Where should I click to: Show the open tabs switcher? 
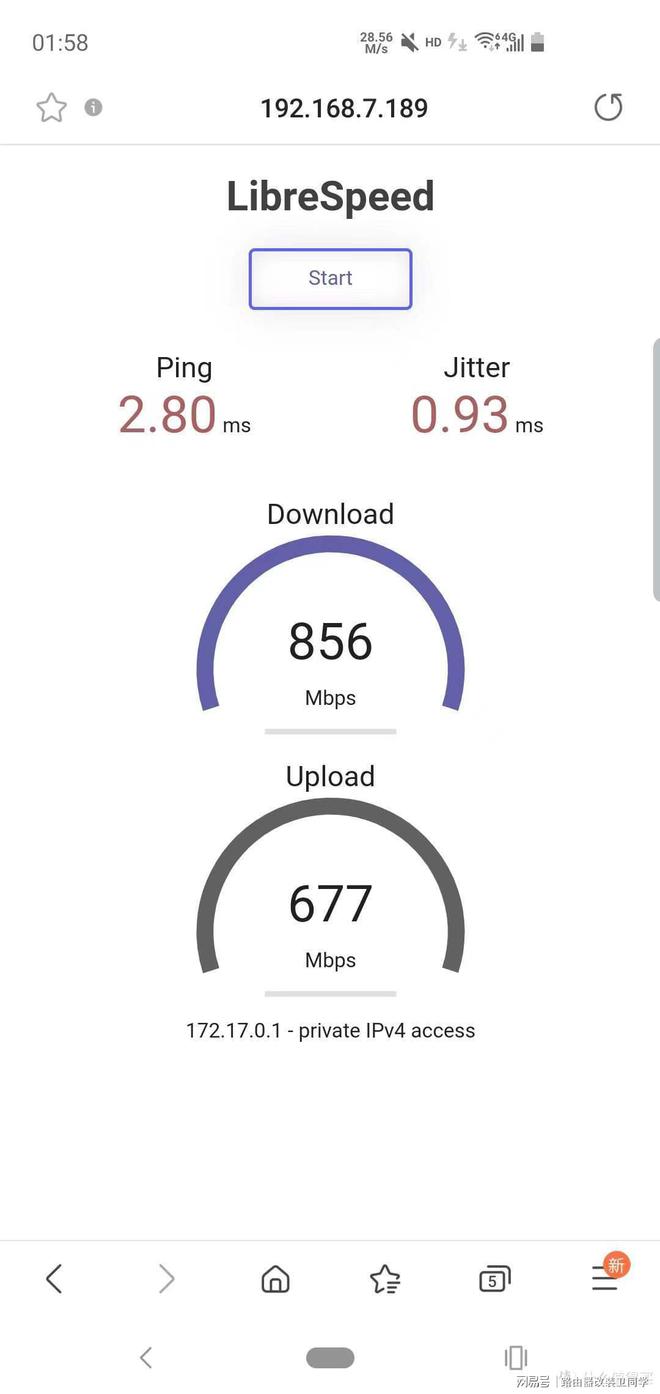(x=494, y=1278)
